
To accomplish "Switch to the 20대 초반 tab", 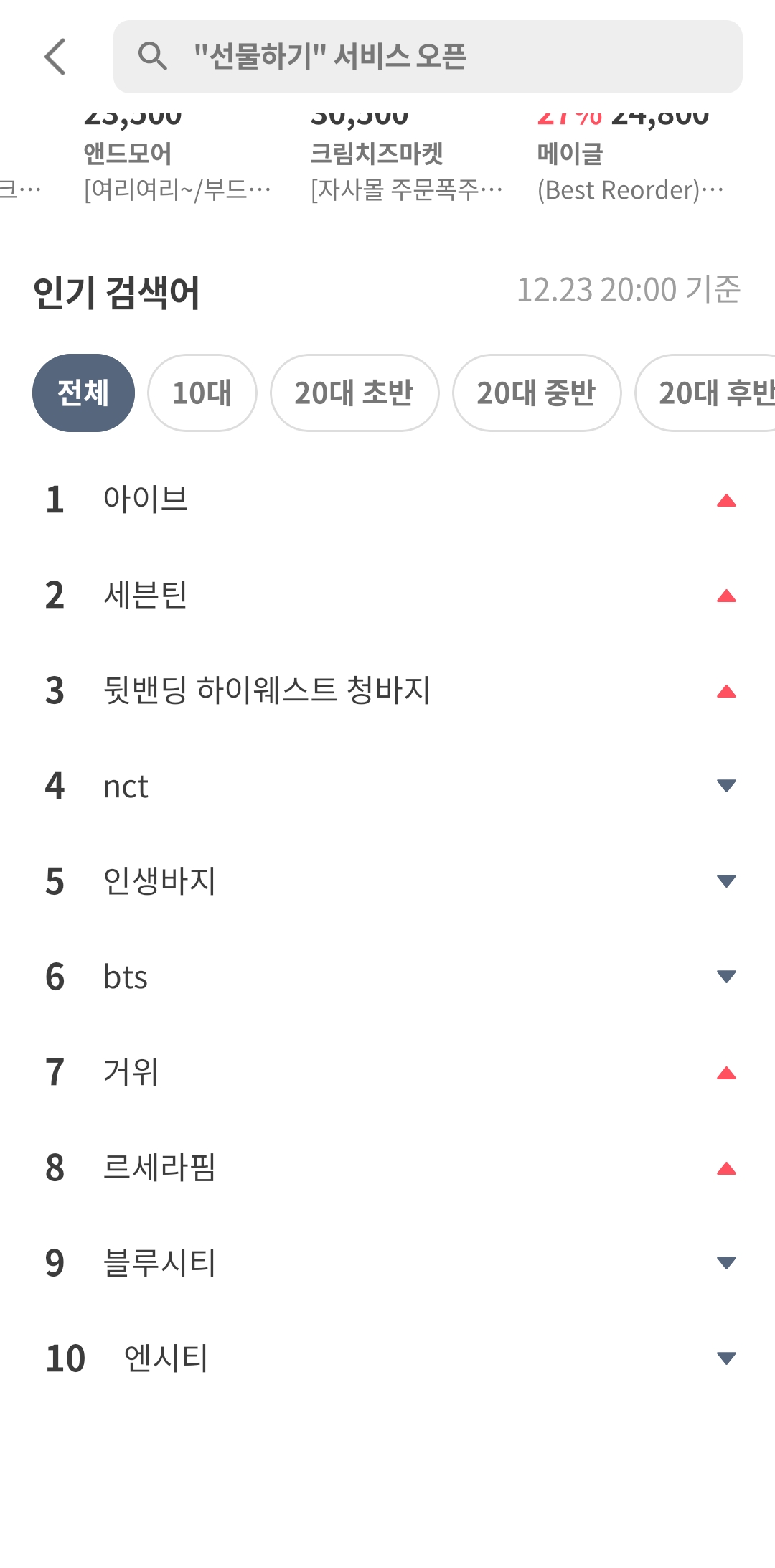I will tap(354, 393).
